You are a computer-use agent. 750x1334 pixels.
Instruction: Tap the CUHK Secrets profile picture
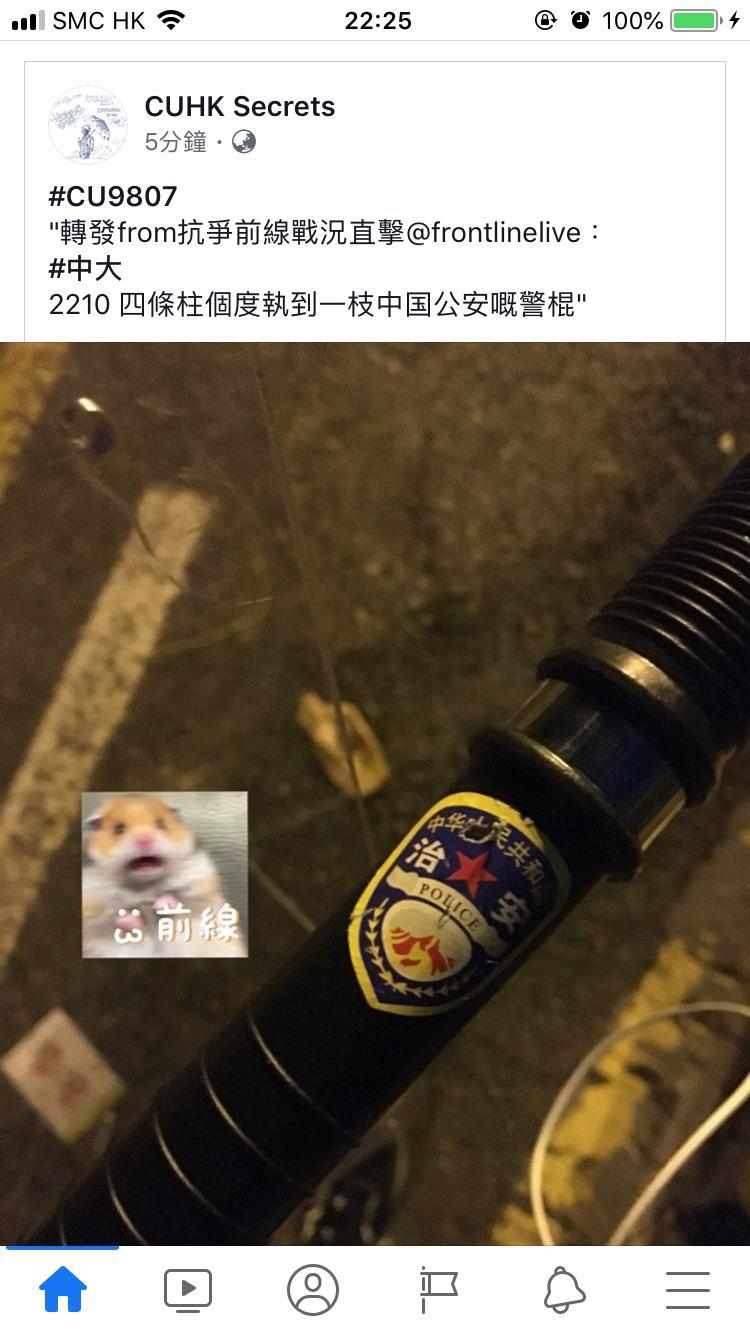click(88, 124)
